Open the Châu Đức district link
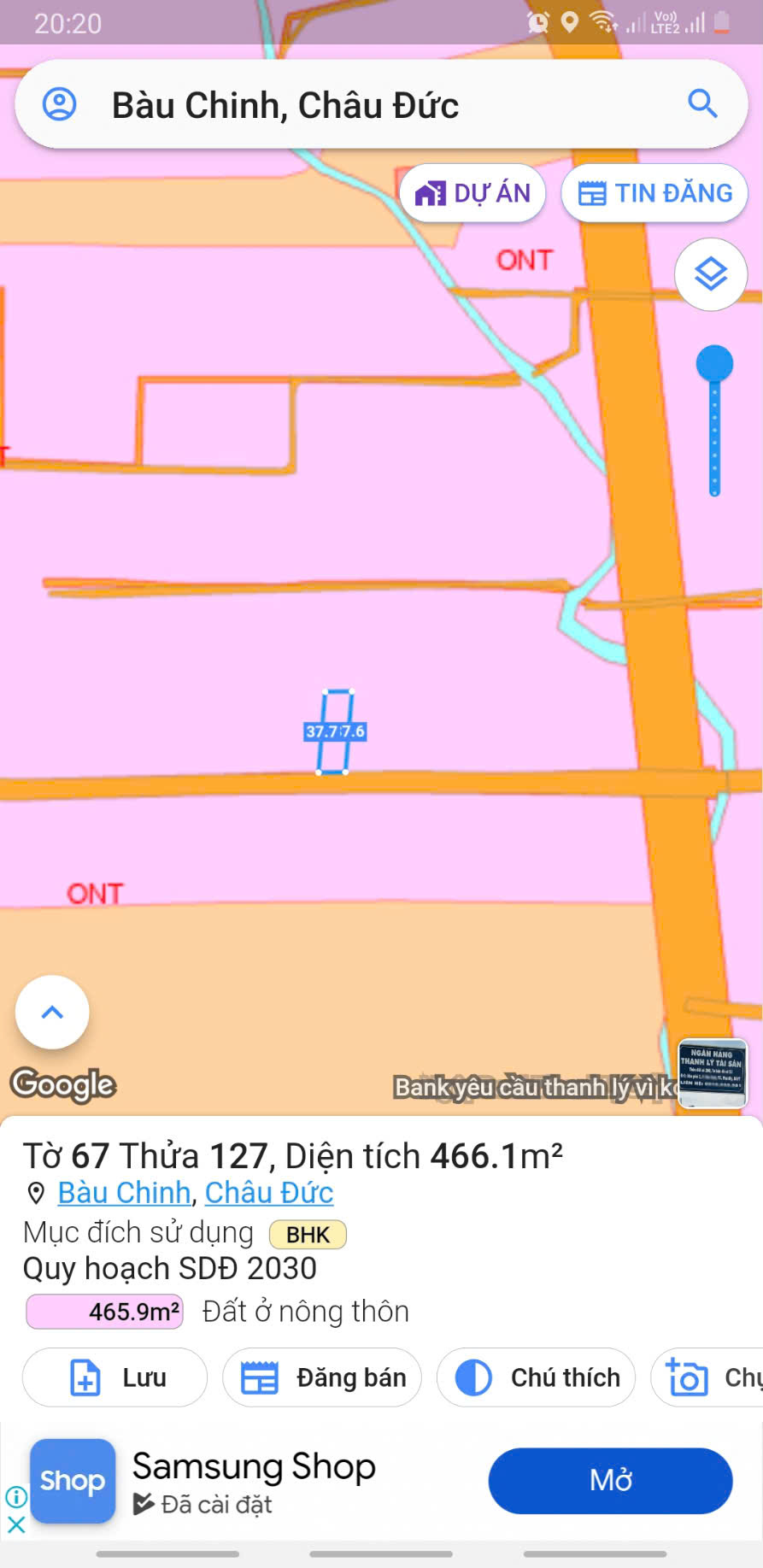The width and height of the screenshot is (763, 1568). (x=269, y=1193)
